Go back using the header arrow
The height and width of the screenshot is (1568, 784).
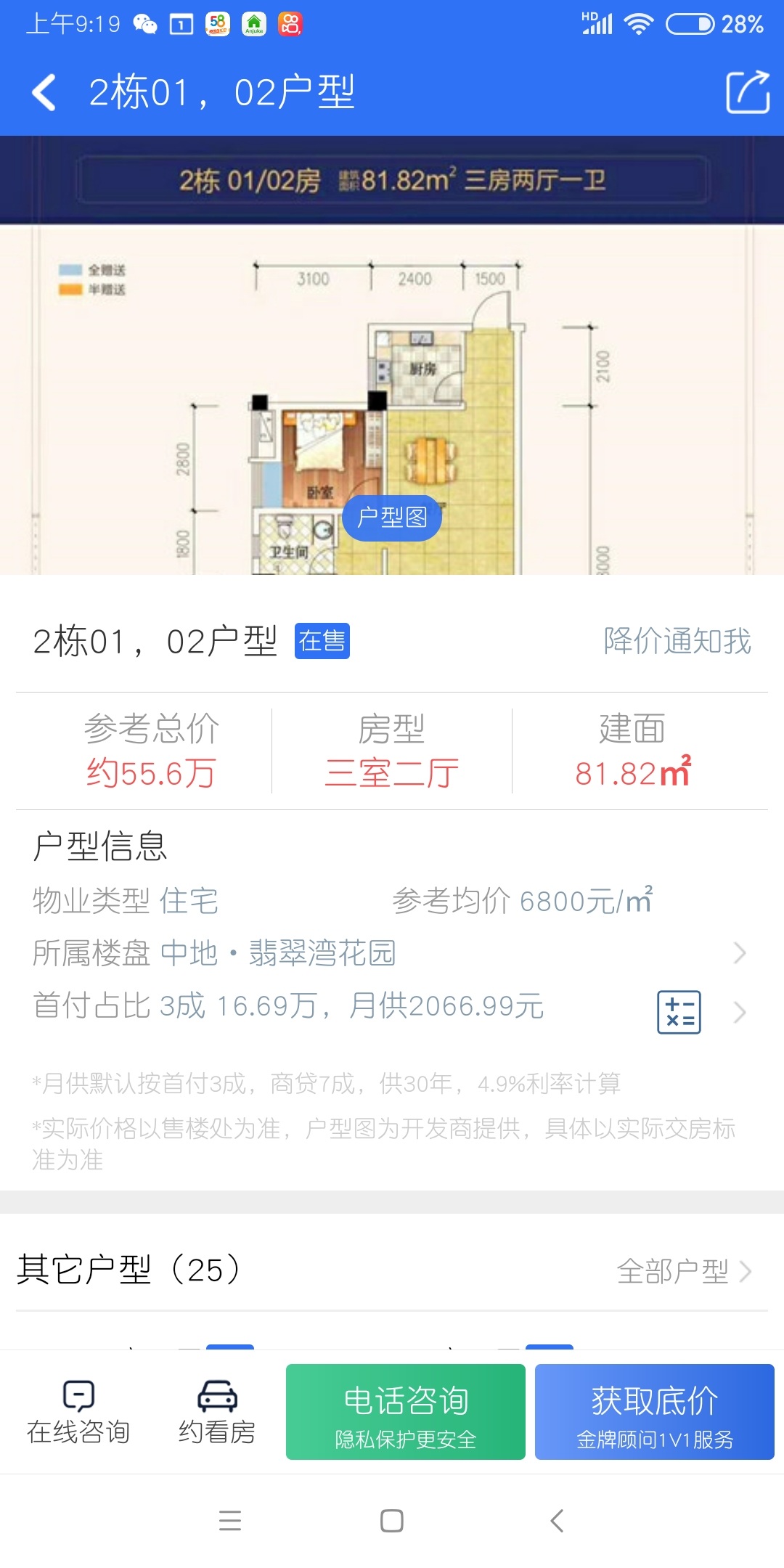pos(44,93)
